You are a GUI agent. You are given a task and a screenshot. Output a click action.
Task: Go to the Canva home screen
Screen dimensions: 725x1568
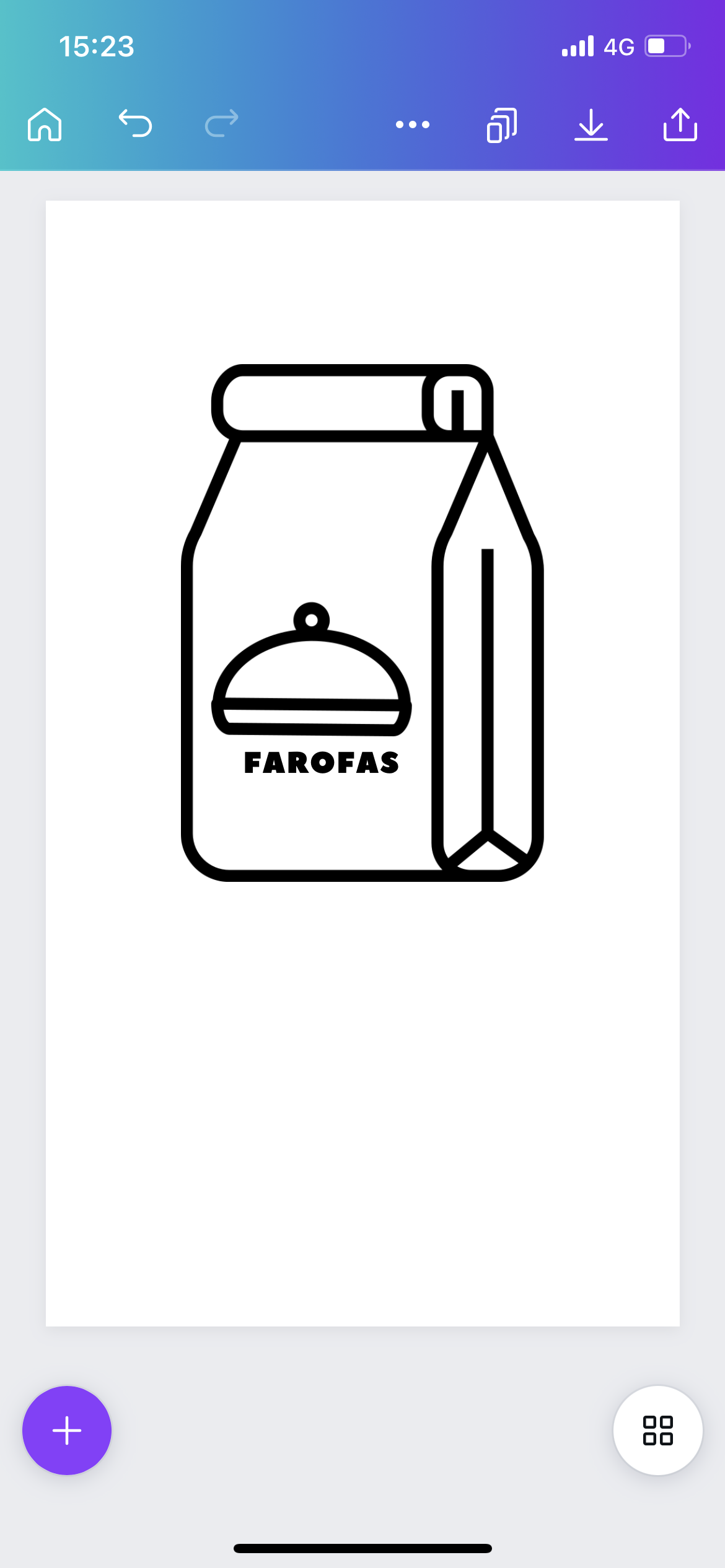[x=45, y=124]
